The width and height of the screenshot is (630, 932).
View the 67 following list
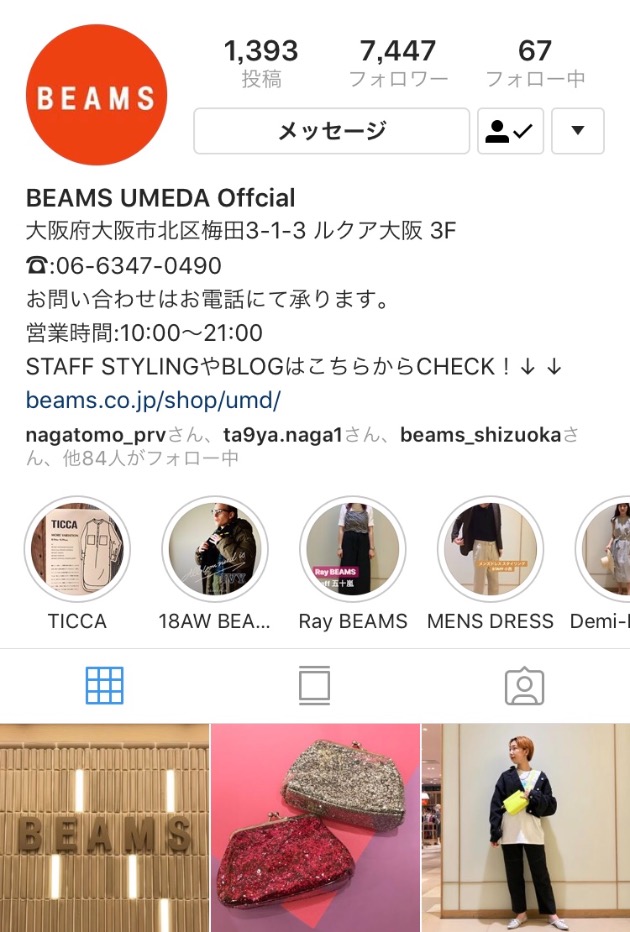coord(535,62)
